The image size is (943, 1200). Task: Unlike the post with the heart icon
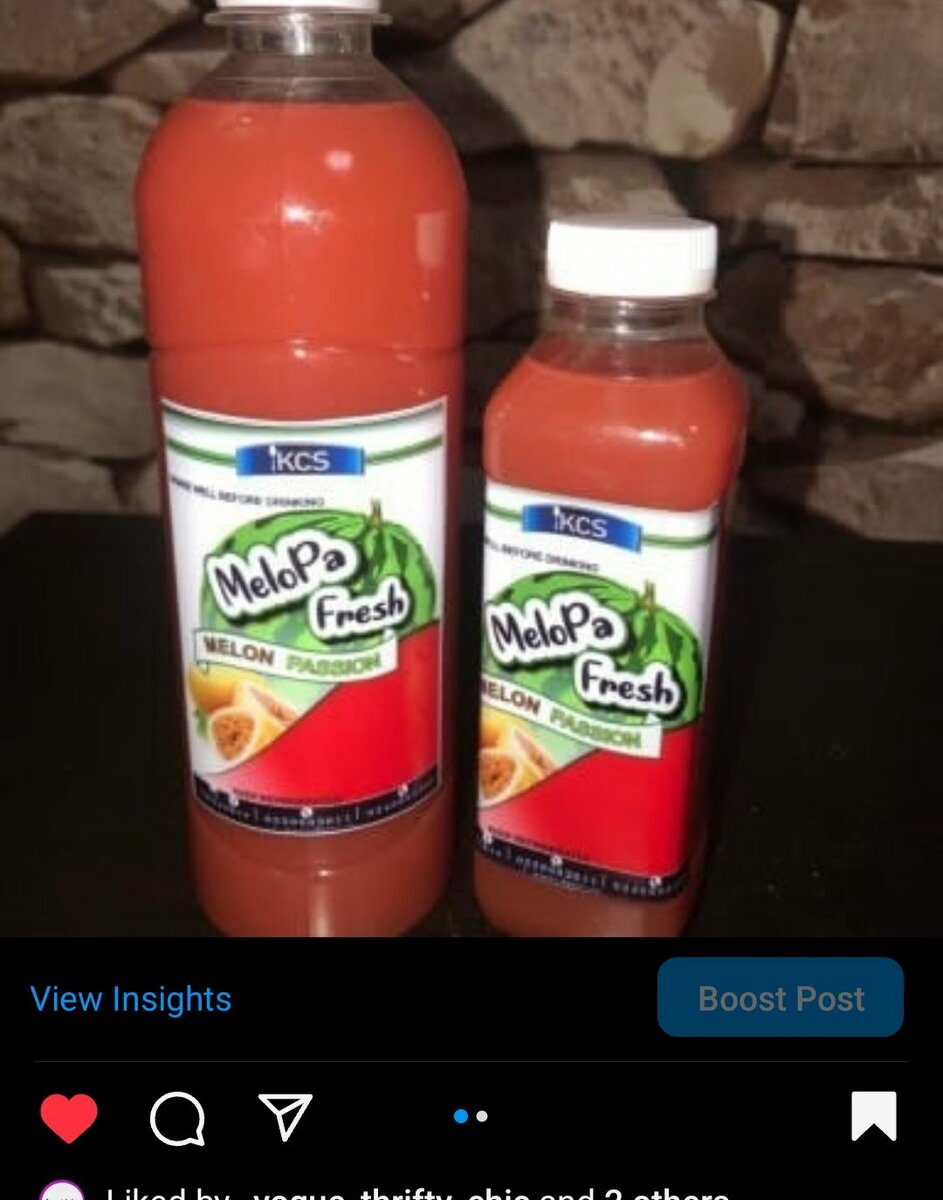69,1117
